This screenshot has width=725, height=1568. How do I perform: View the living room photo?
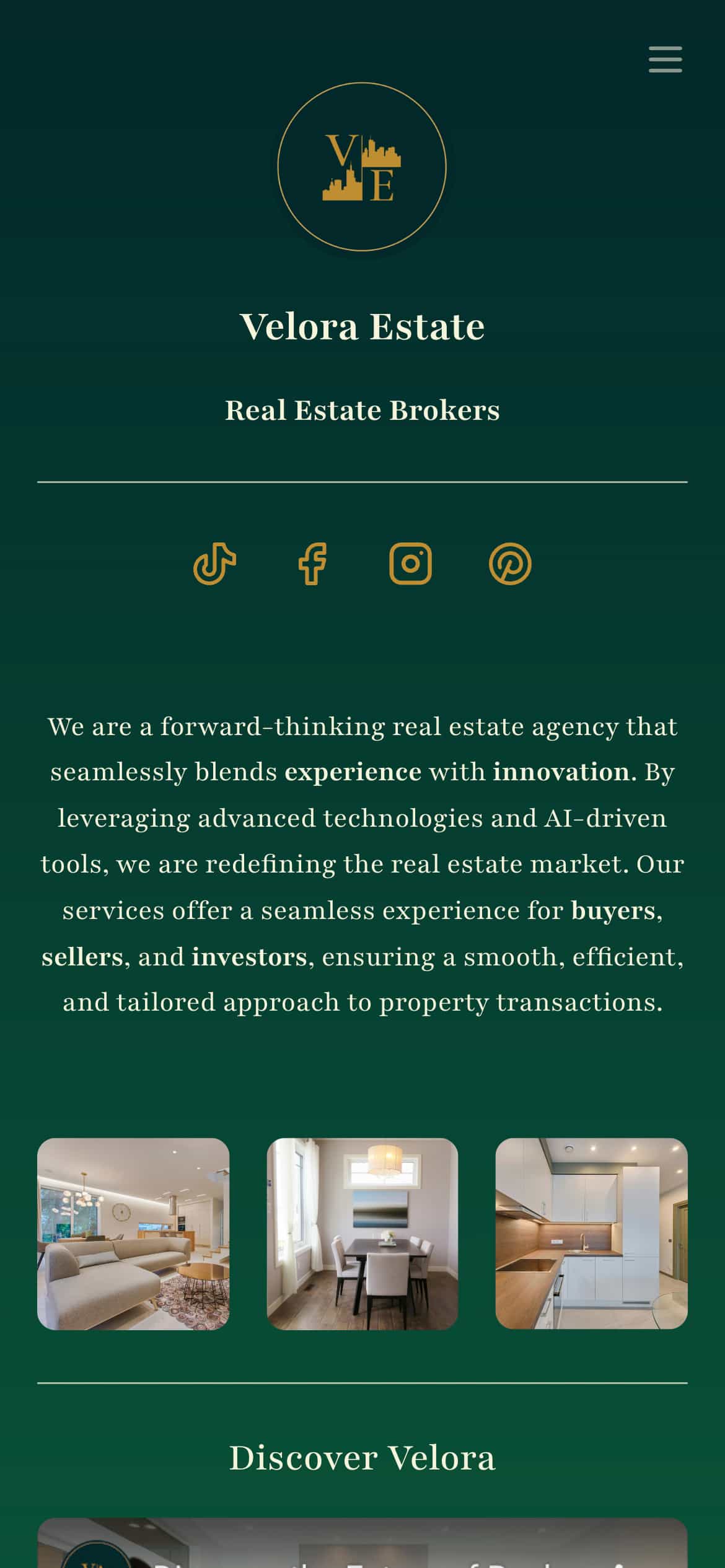(133, 1234)
